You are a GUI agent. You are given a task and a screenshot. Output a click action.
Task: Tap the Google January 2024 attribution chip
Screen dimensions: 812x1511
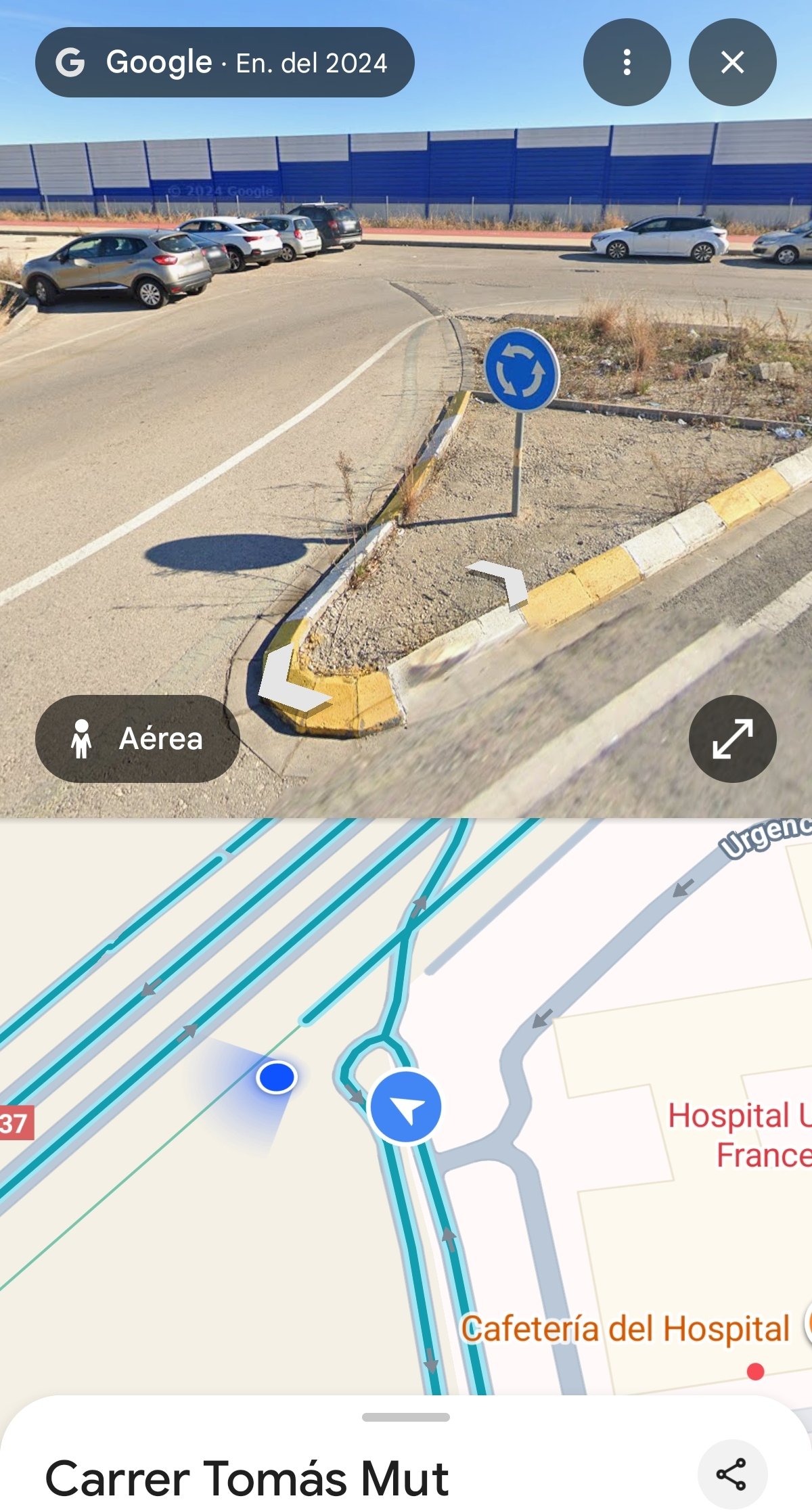[224, 62]
